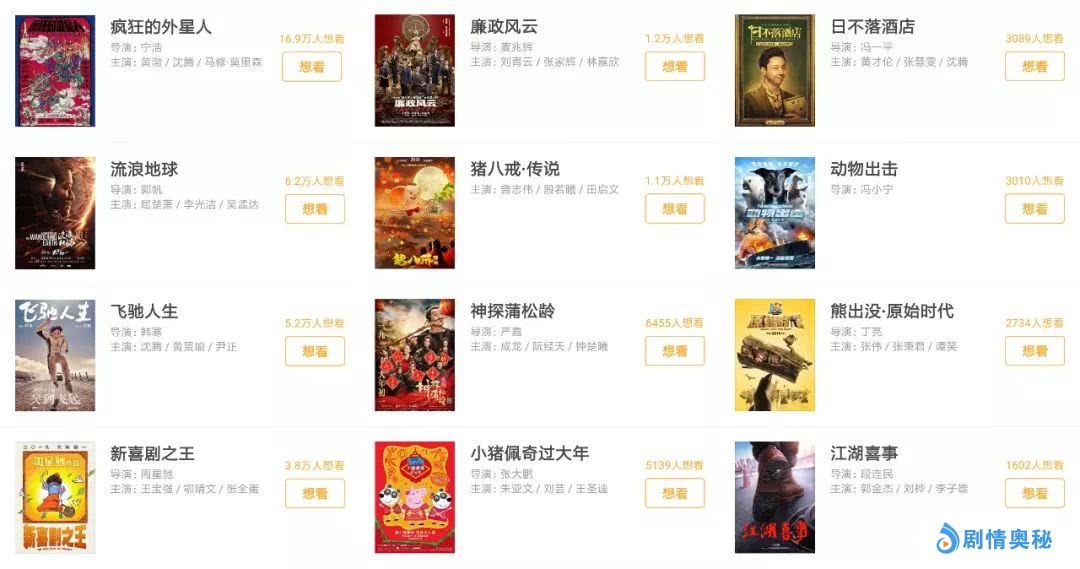Tap 想看 for 熊出没·原始时代
This screenshot has width=1080, height=569.
1034,351
